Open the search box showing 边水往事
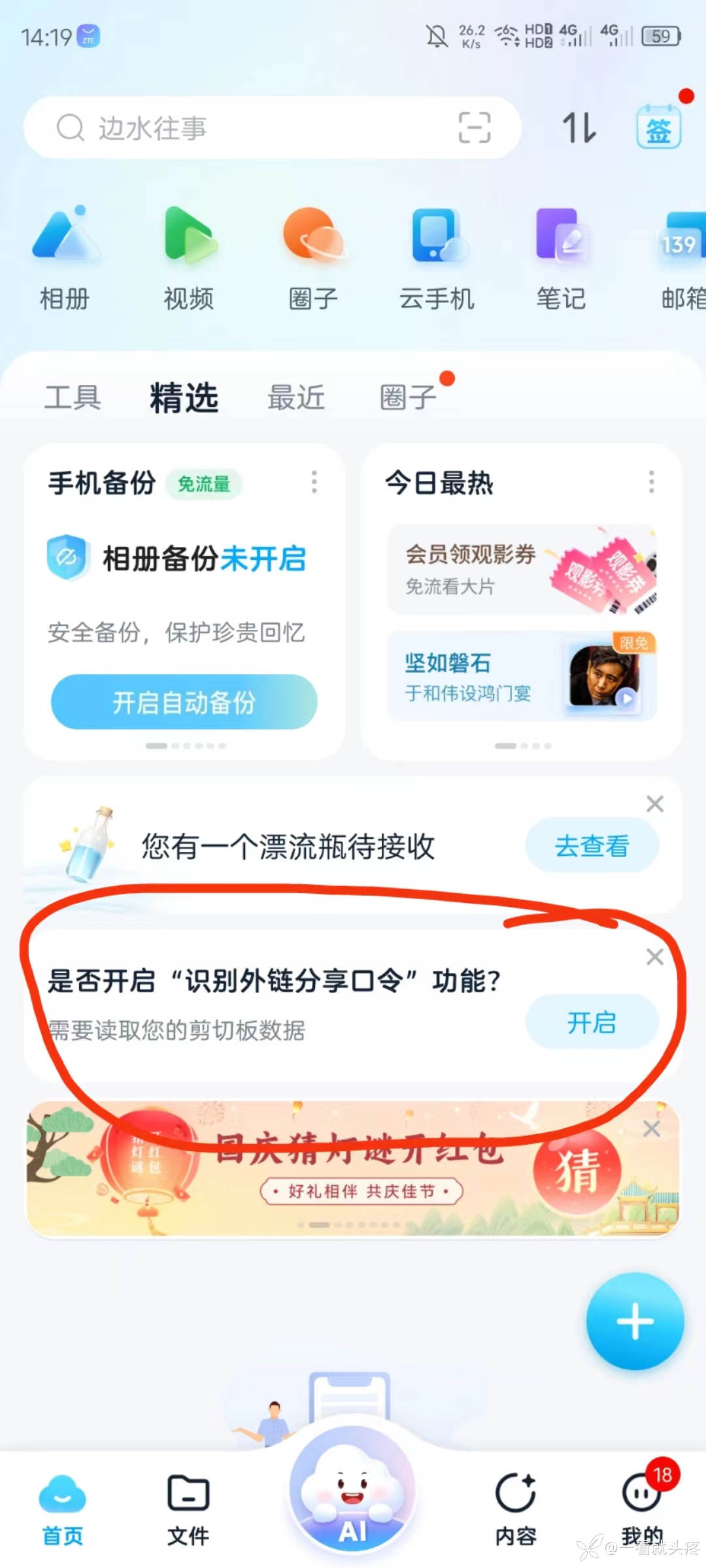Viewport: 706px width, 1568px height. pos(248,128)
